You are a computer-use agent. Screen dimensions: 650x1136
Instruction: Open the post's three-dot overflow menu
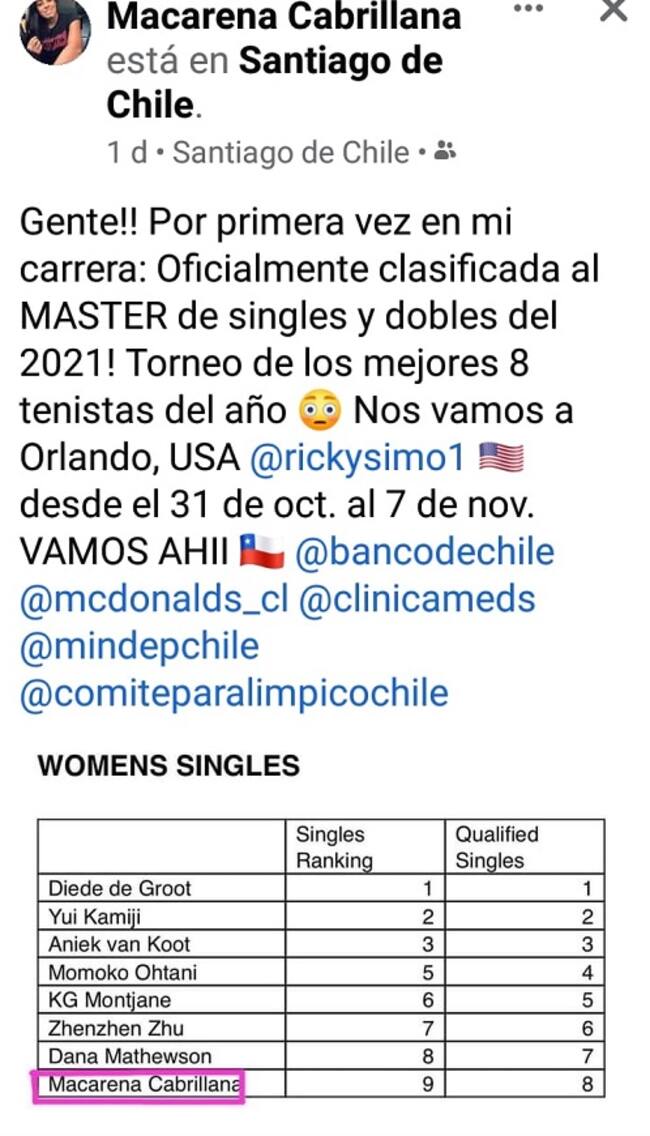[528, 9]
